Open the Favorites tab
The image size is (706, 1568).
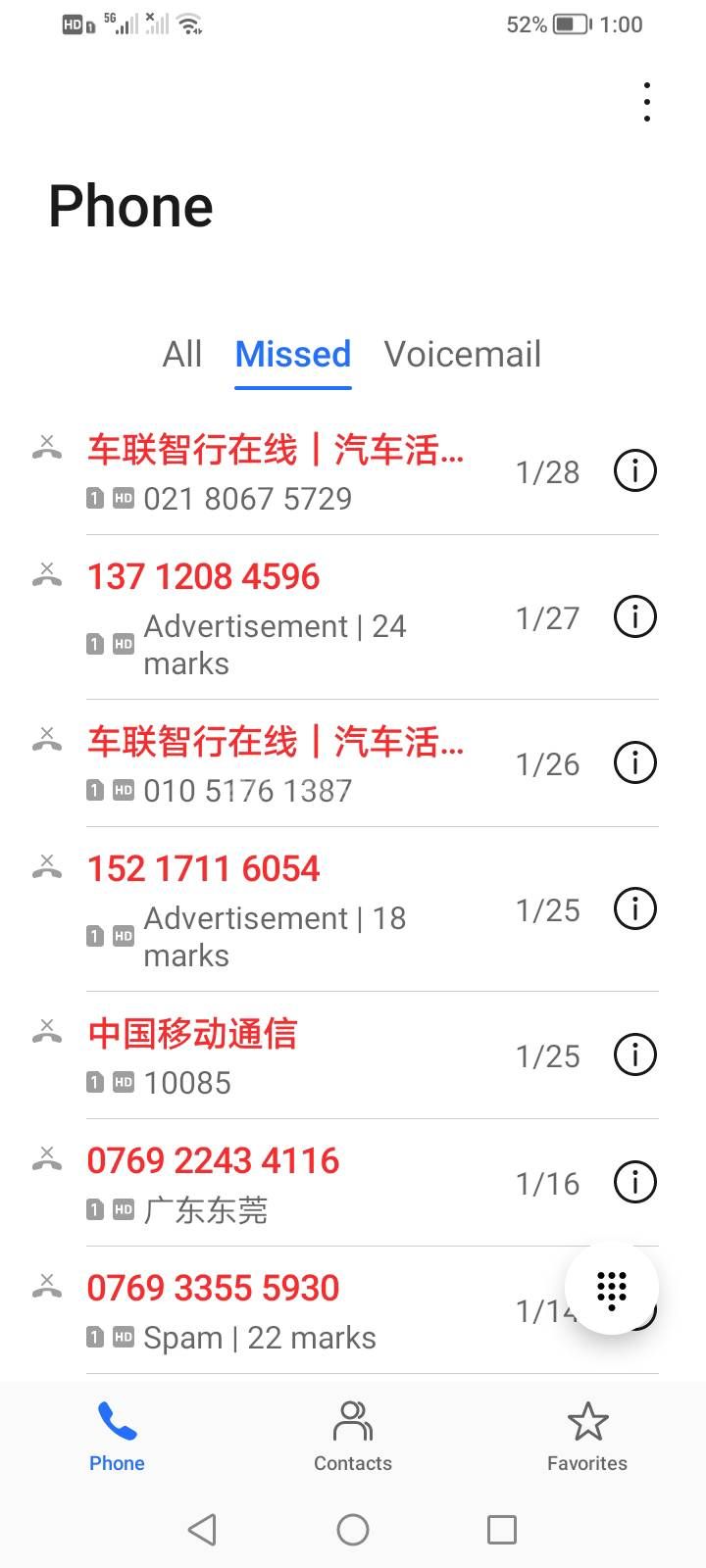586,1436
